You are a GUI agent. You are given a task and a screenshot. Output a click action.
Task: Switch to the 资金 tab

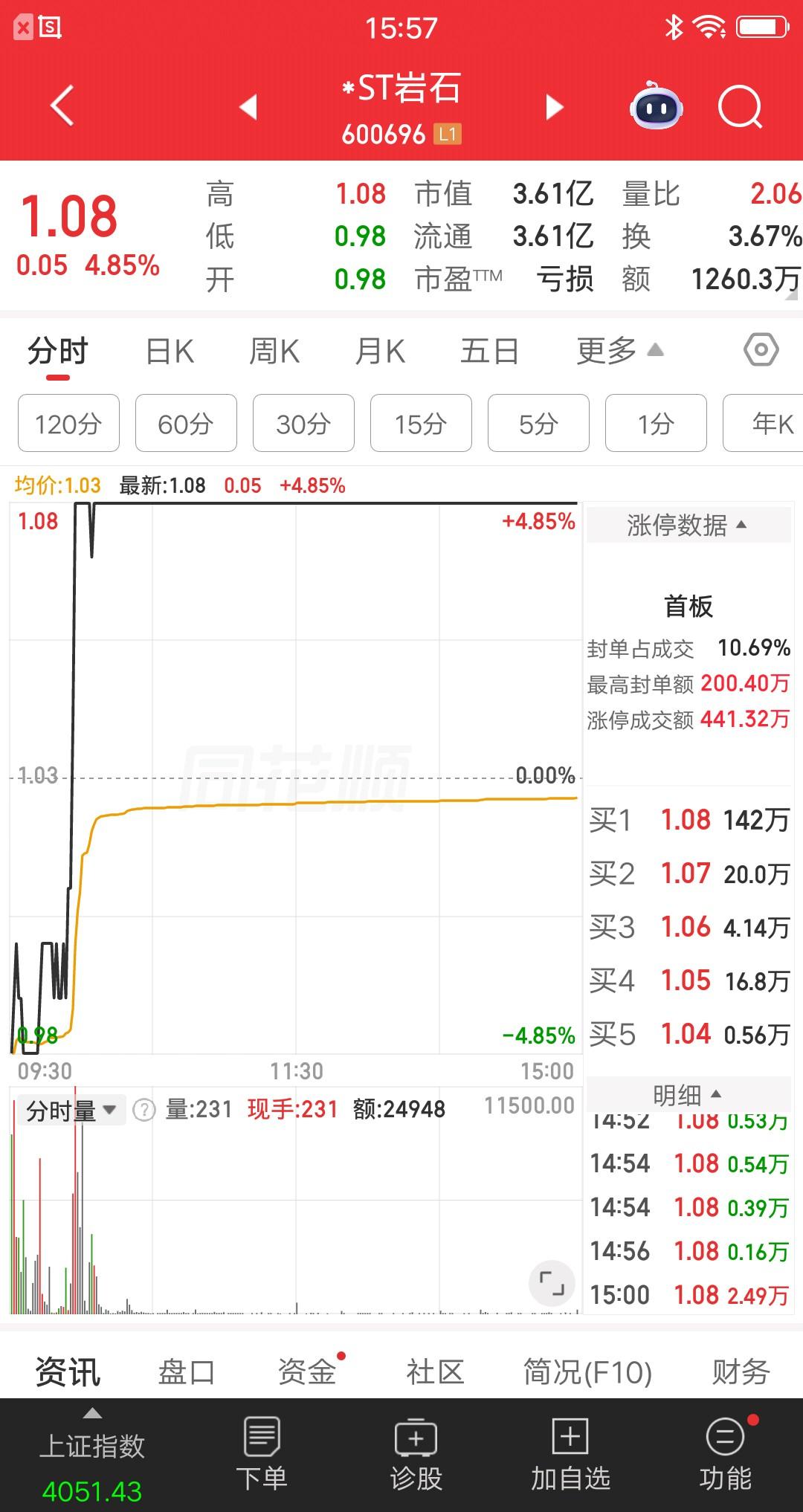pyautogui.click(x=306, y=1372)
